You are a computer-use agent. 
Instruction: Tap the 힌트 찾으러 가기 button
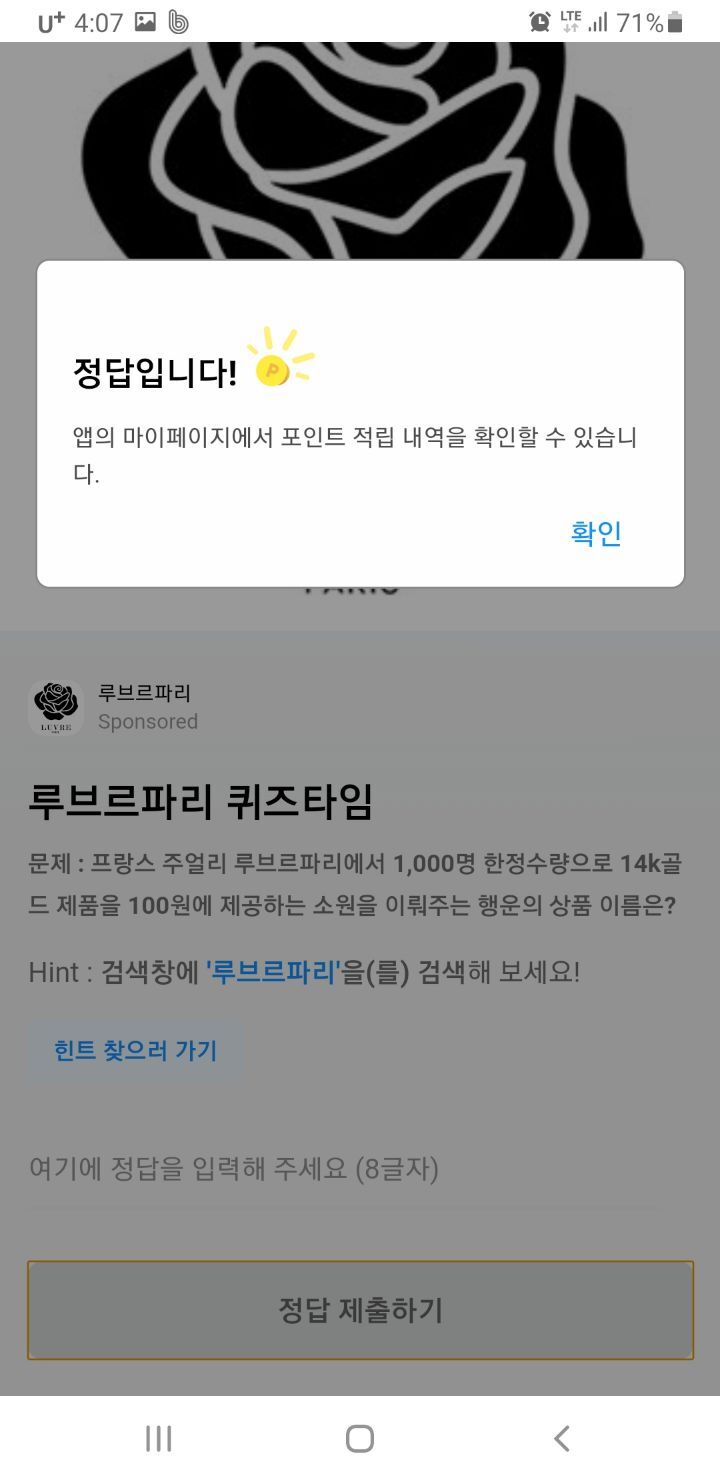(x=135, y=1051)
